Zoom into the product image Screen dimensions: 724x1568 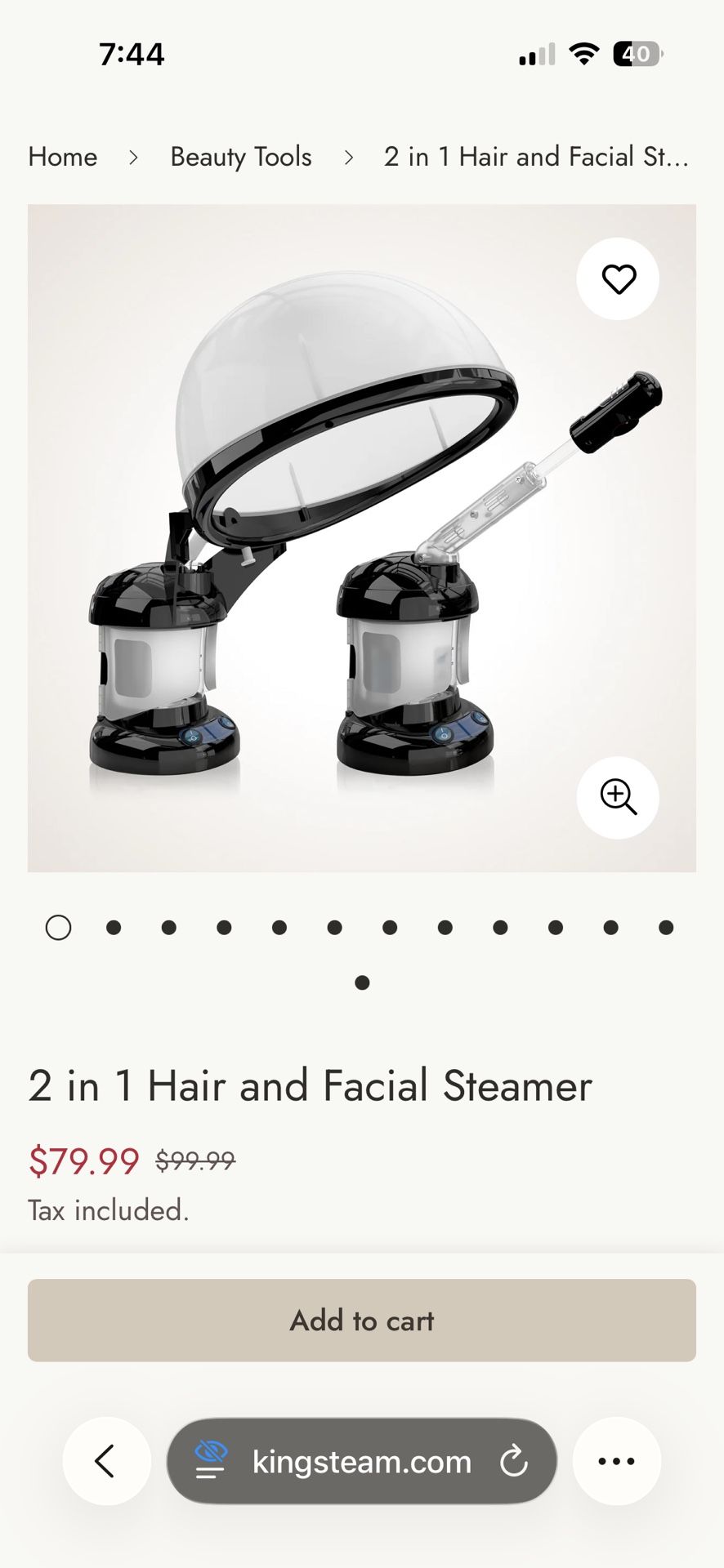point(618,797)
